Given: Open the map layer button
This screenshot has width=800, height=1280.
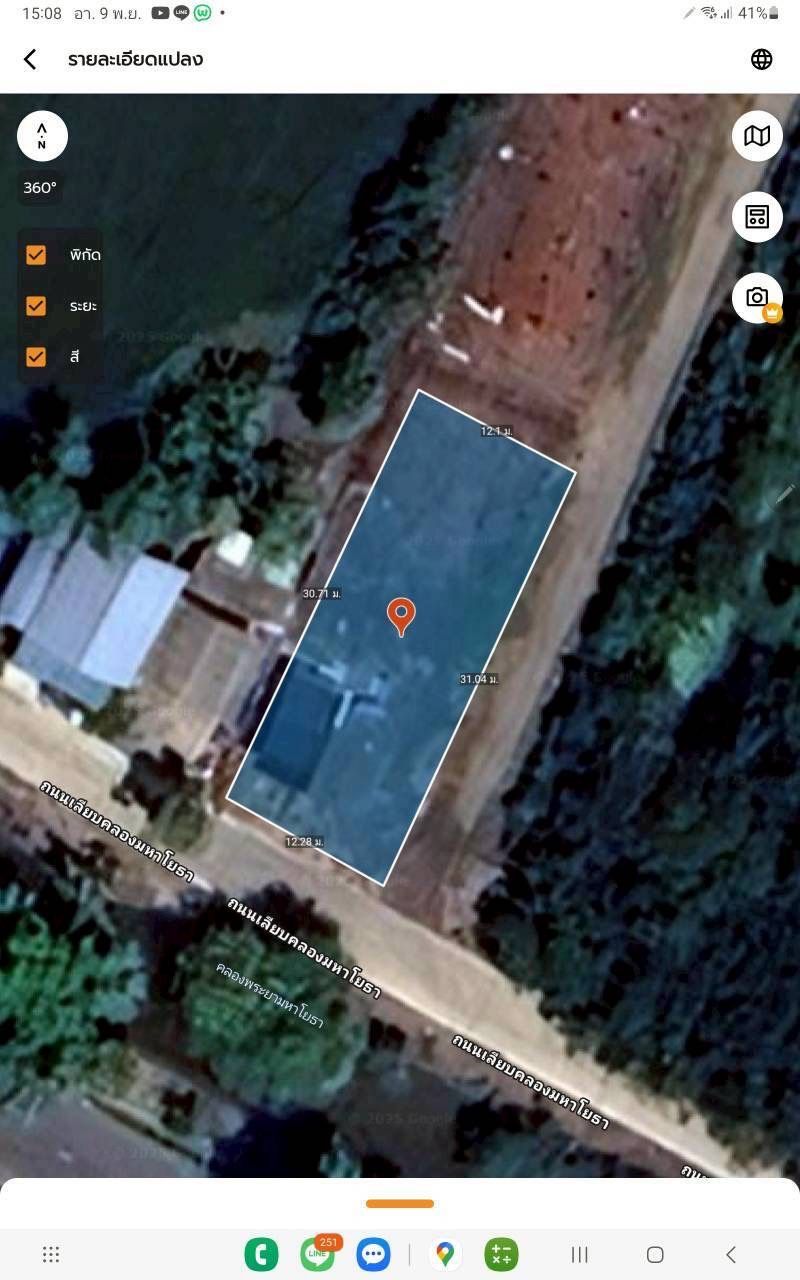Looking at the screenshot, I should [757, 136].
